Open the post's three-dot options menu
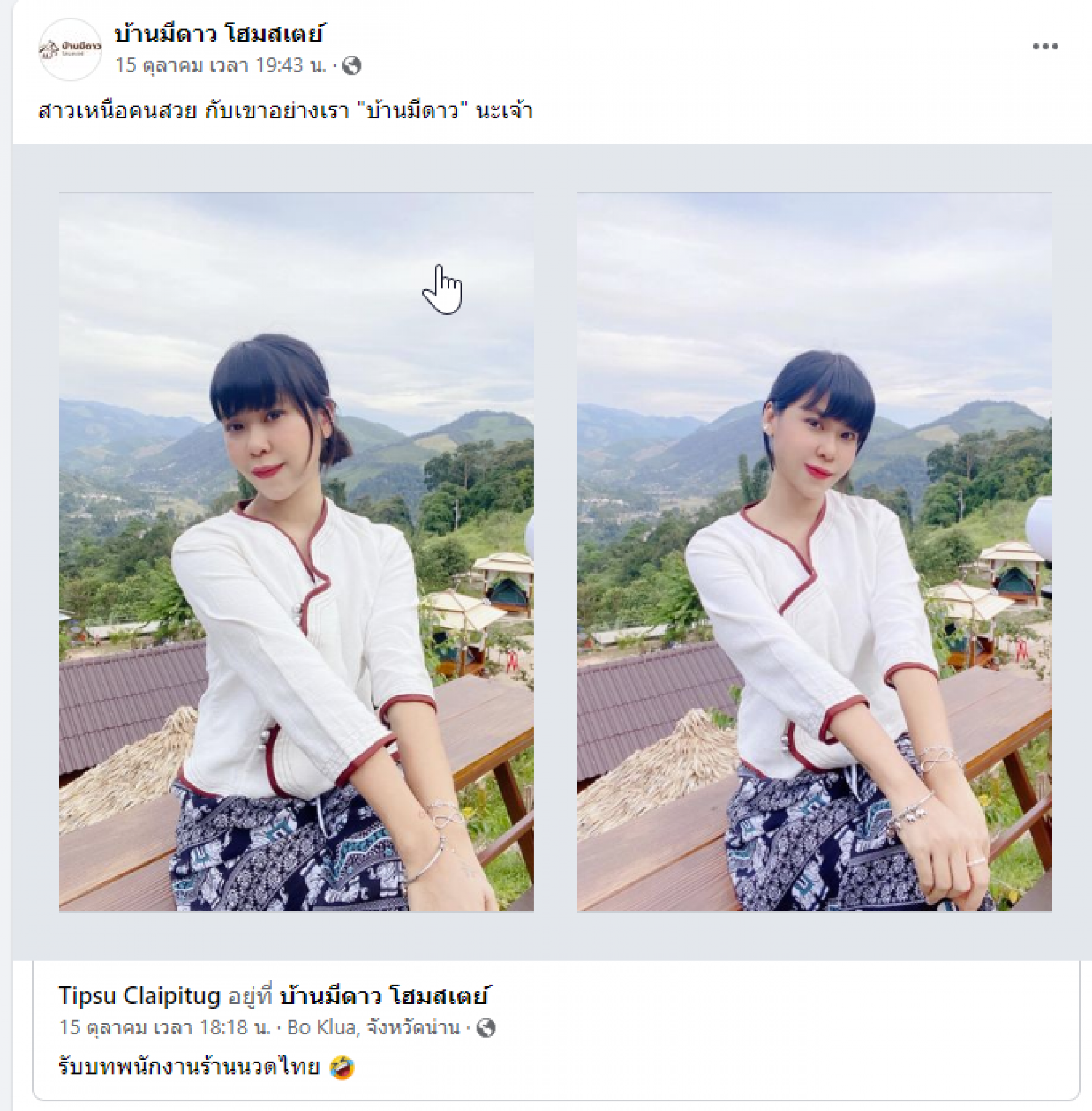Screen dimensions: 1092x1111 point(1045,47)
